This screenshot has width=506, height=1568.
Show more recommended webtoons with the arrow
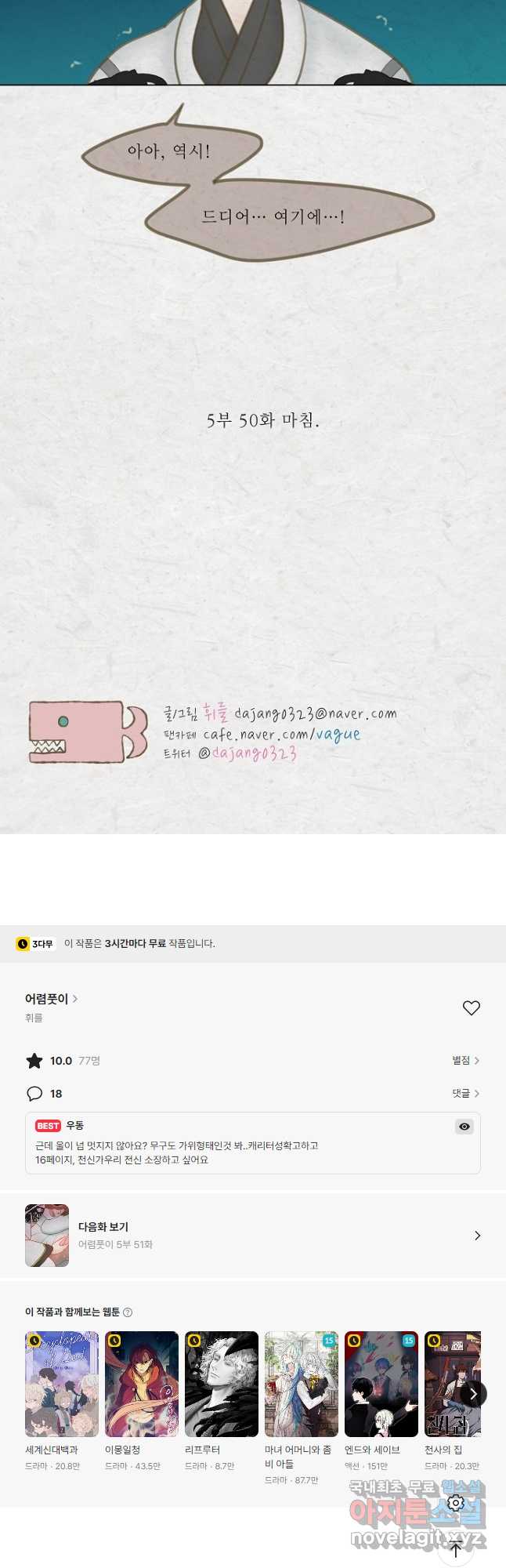(473, 1393)
